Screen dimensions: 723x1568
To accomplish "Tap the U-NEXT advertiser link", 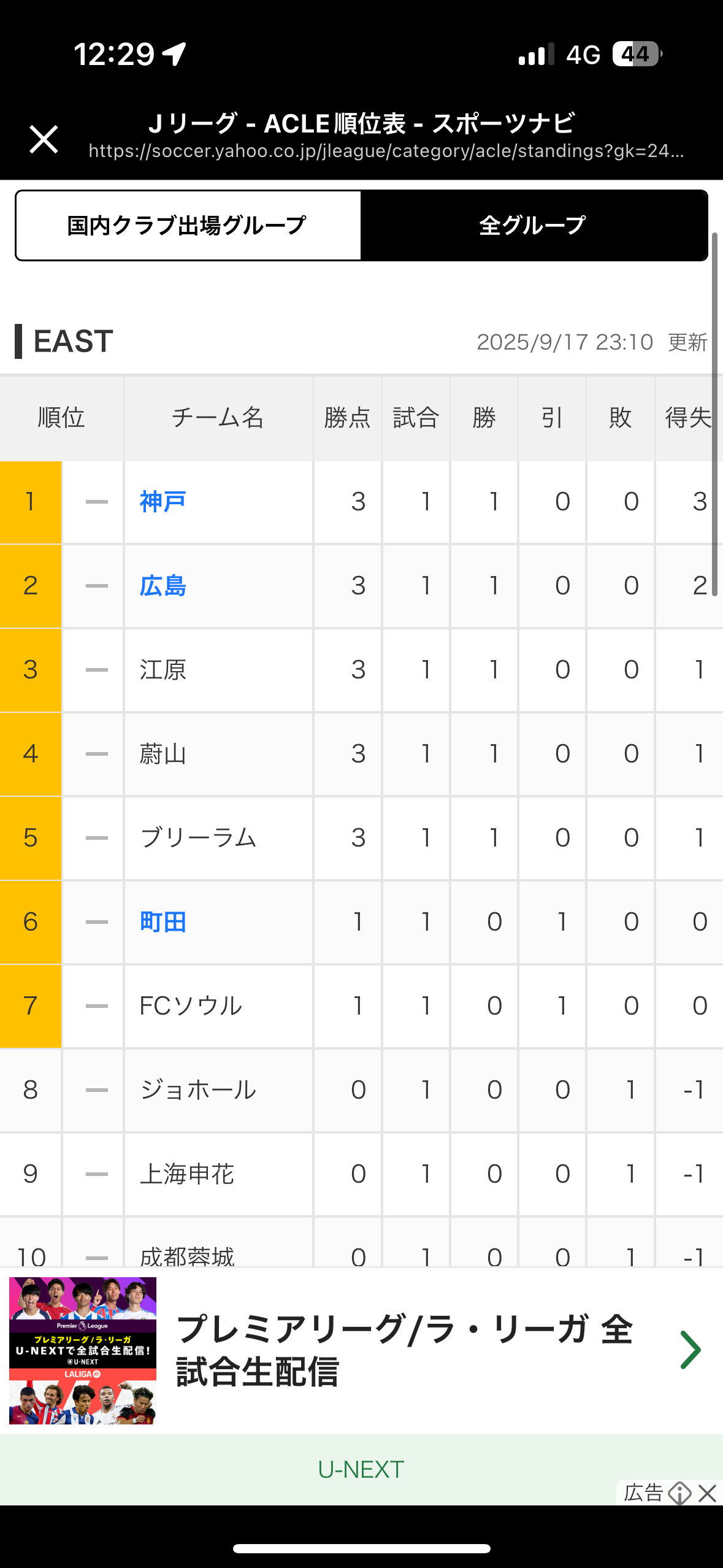I will click(x=361, y=1469).
